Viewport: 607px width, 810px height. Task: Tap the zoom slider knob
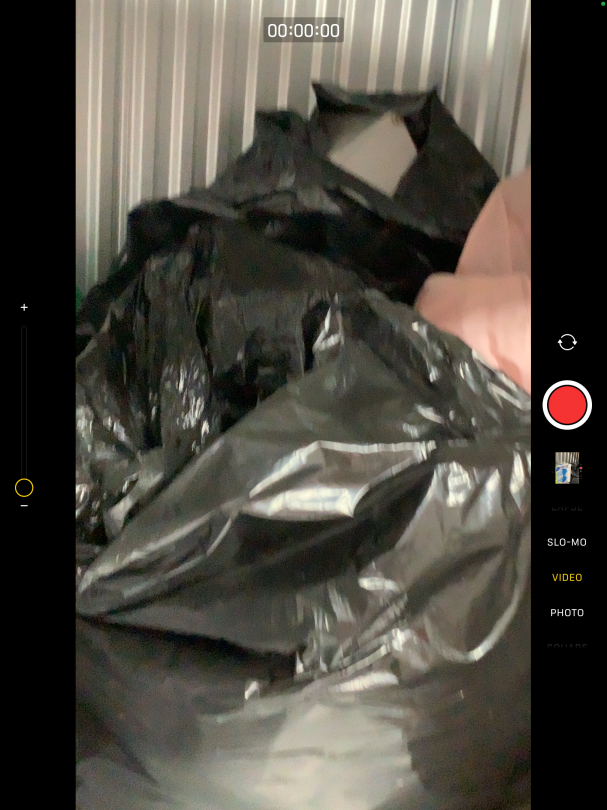tap(24, 488)
